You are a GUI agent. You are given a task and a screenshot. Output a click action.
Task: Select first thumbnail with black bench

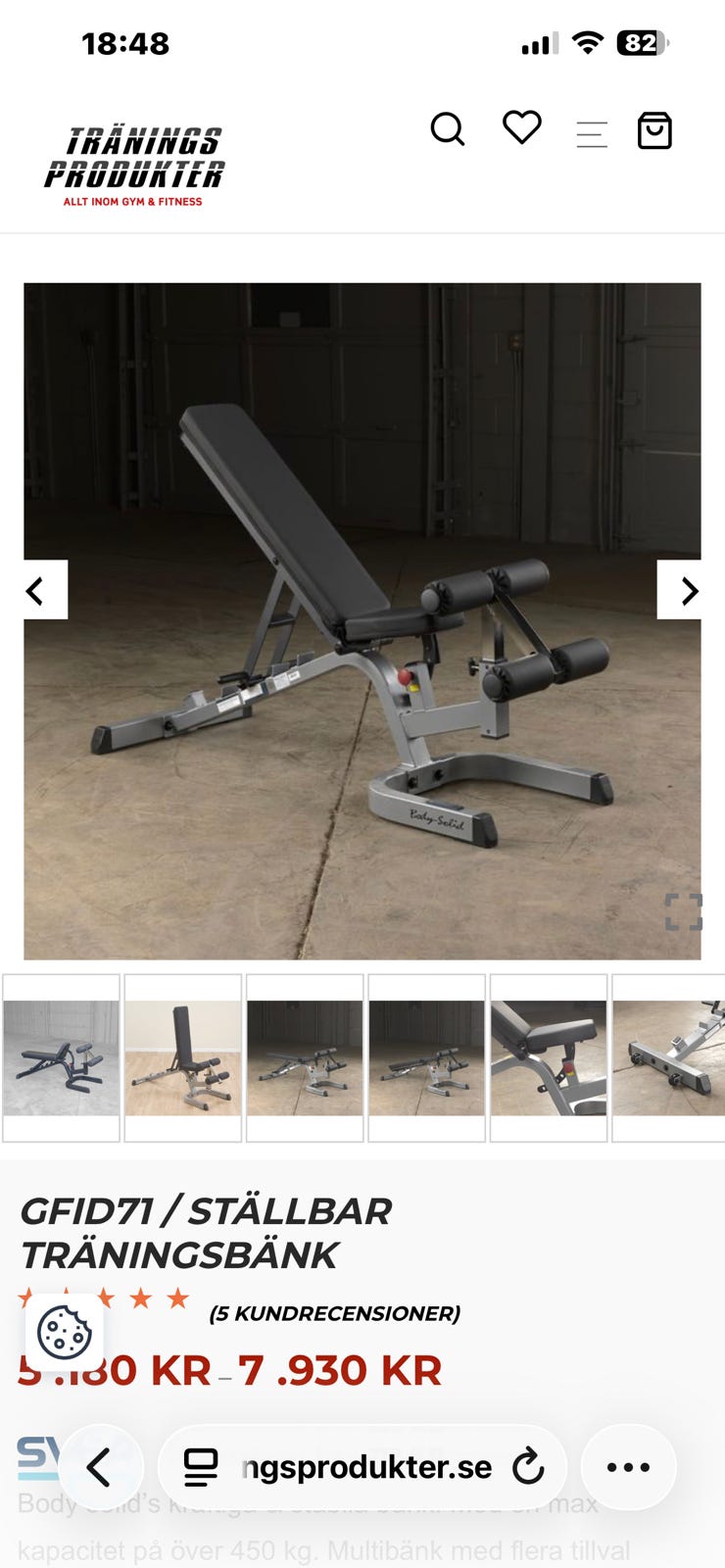click(x=61, y=1057)
